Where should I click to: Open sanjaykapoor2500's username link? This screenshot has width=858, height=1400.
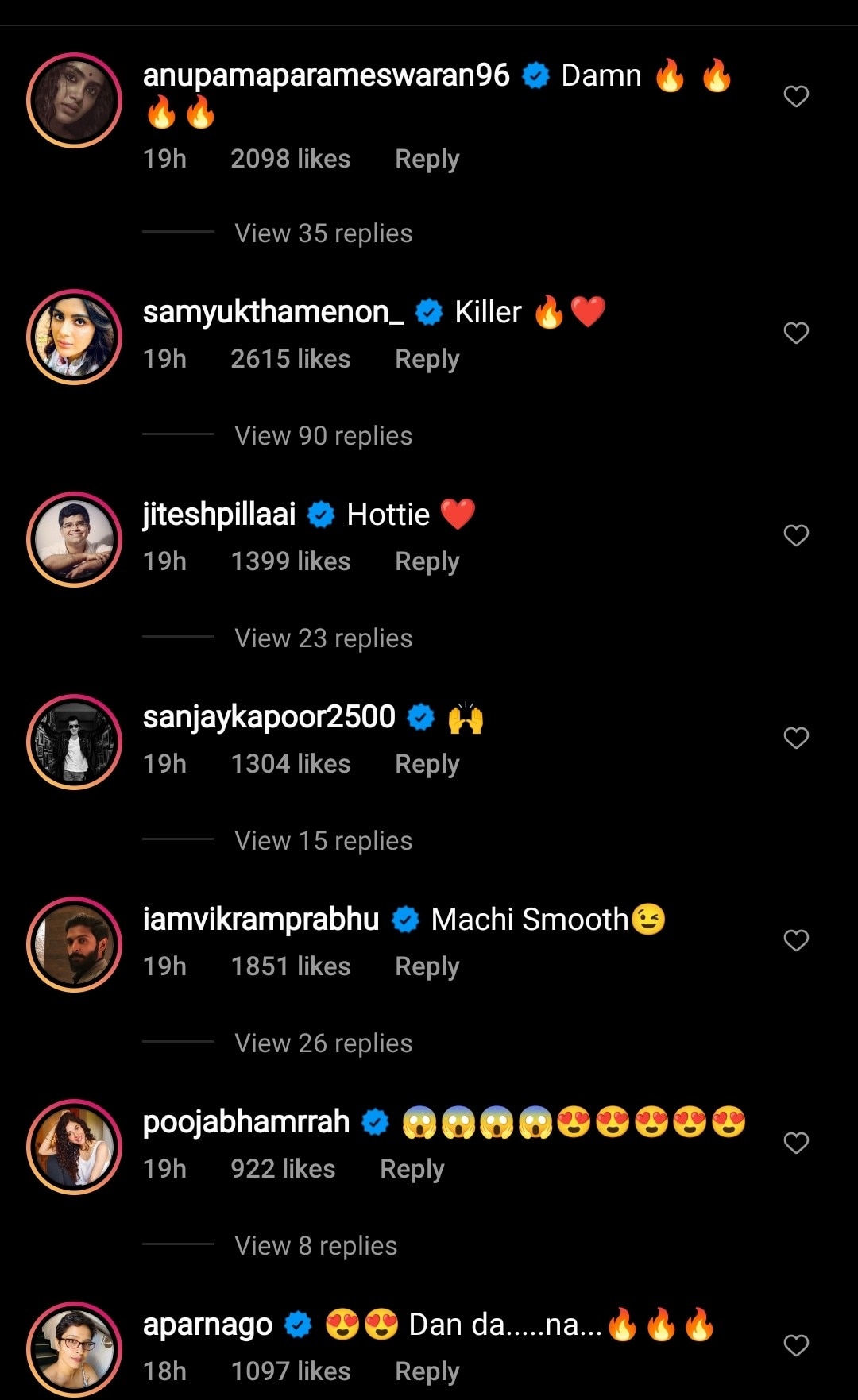[269, 717]
